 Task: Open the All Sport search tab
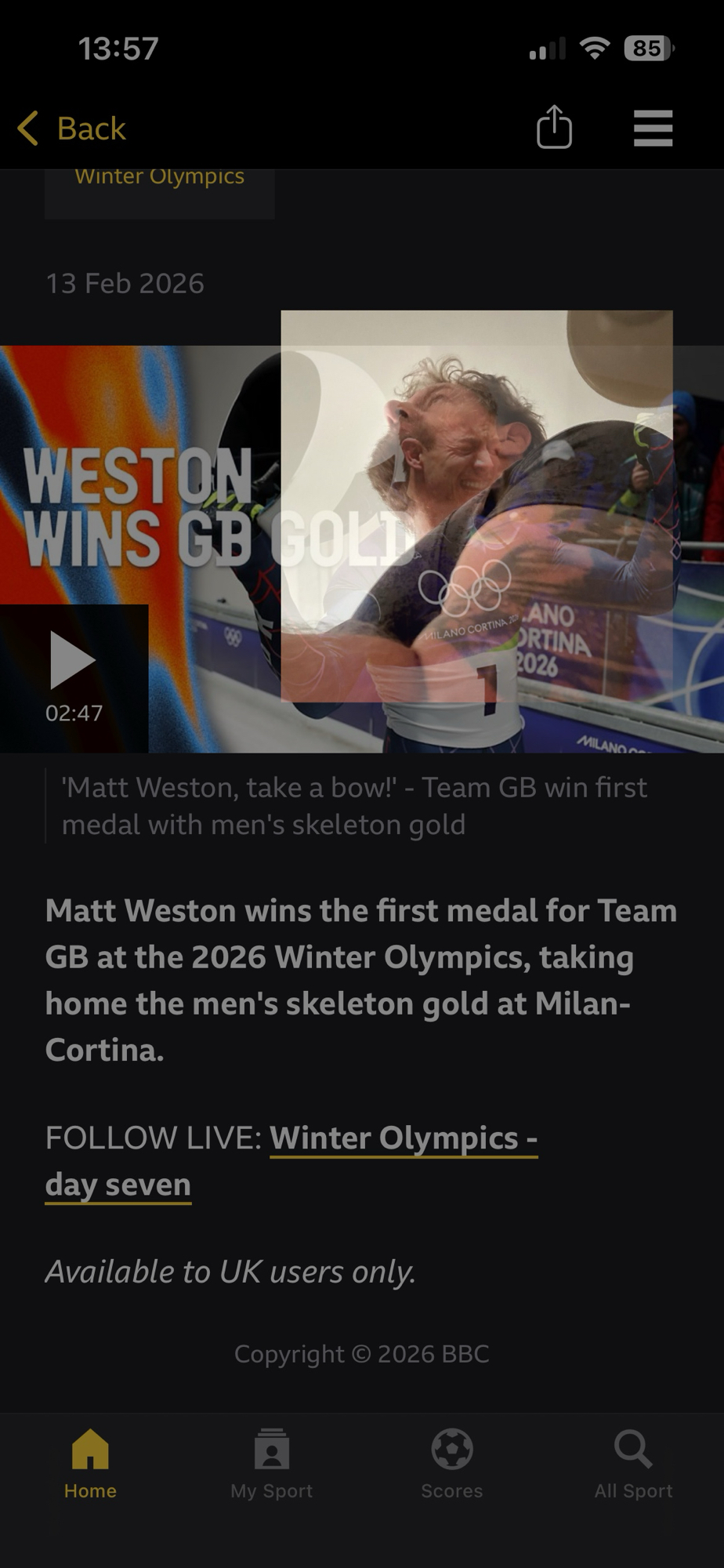pyautogui.click(x=633, y=1462)
